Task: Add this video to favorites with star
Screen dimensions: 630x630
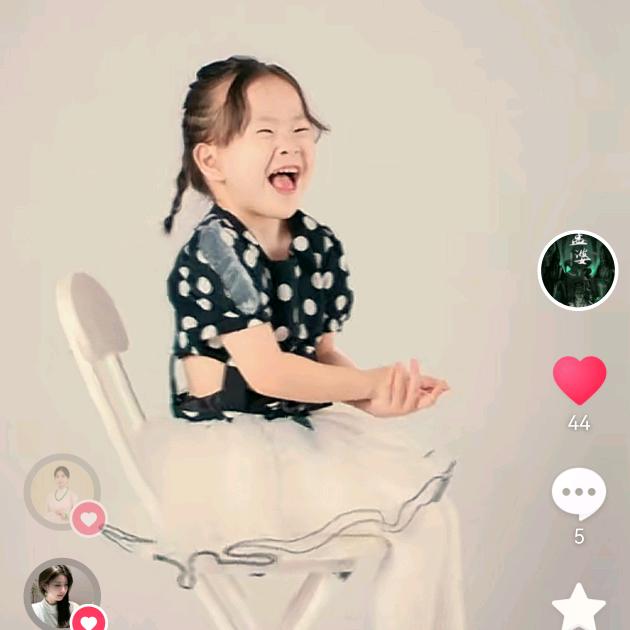Action: click(578, 607)
